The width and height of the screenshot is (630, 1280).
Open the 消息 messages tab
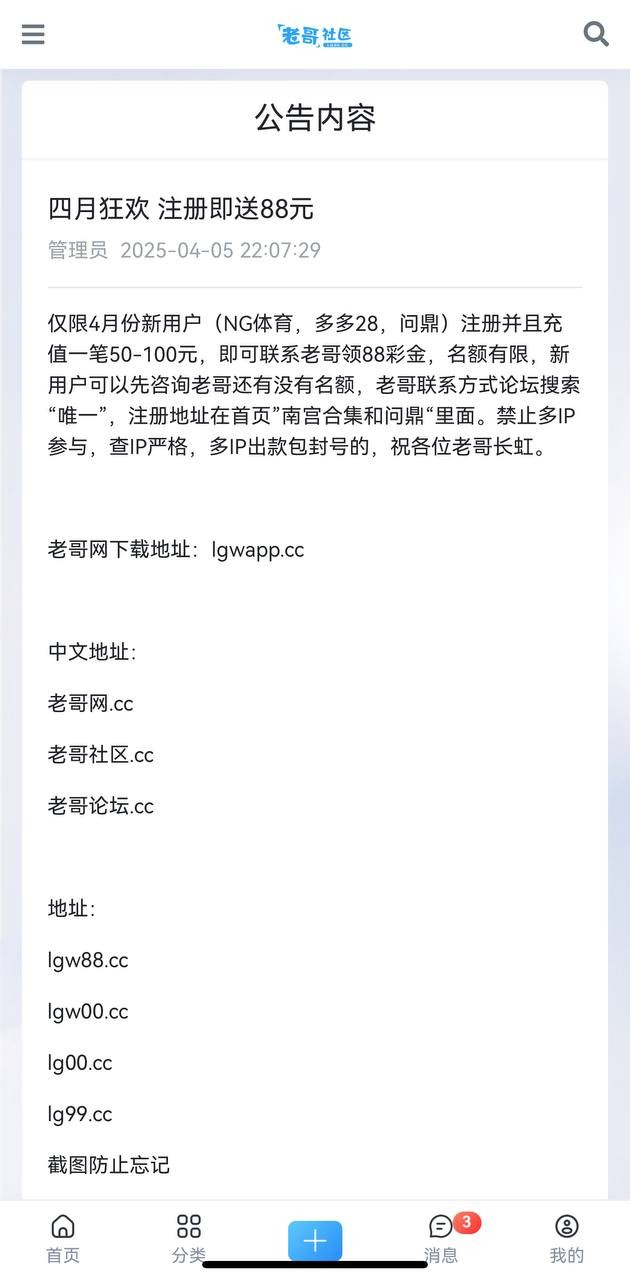click(441, 1240)
